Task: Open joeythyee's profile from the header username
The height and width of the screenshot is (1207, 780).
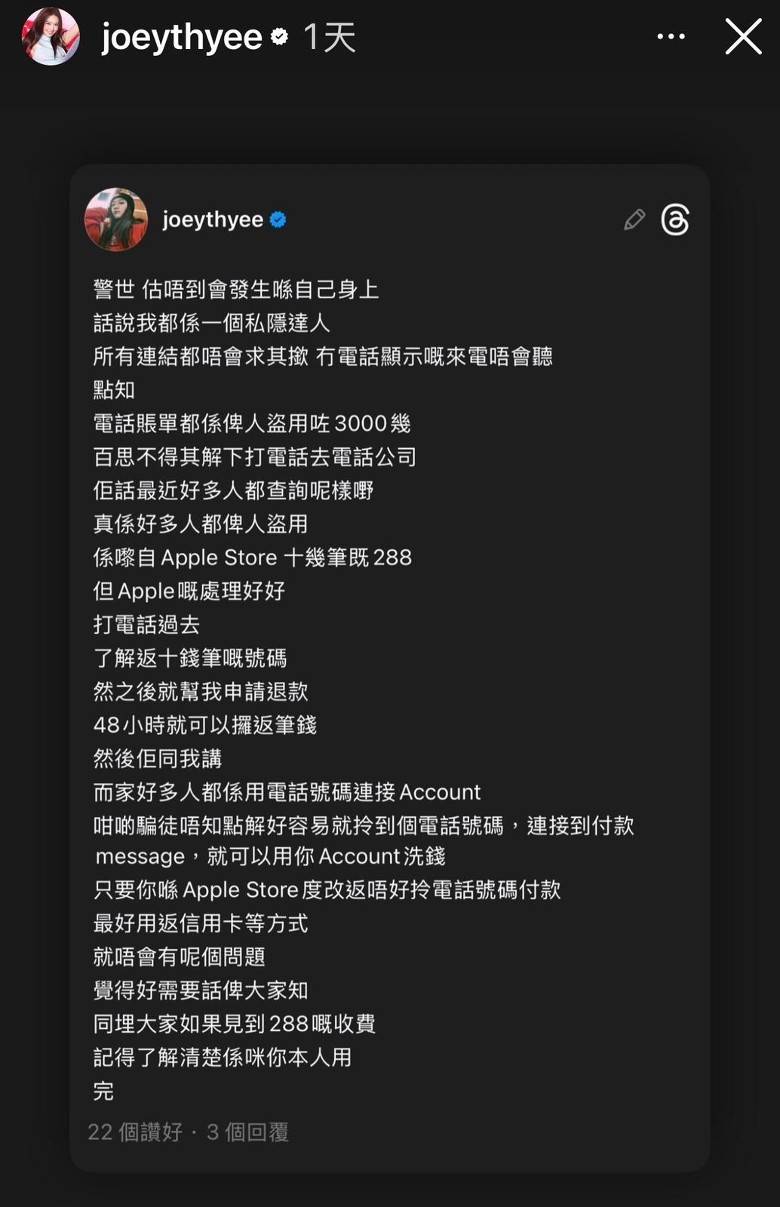Action: (x=181, y=38)
